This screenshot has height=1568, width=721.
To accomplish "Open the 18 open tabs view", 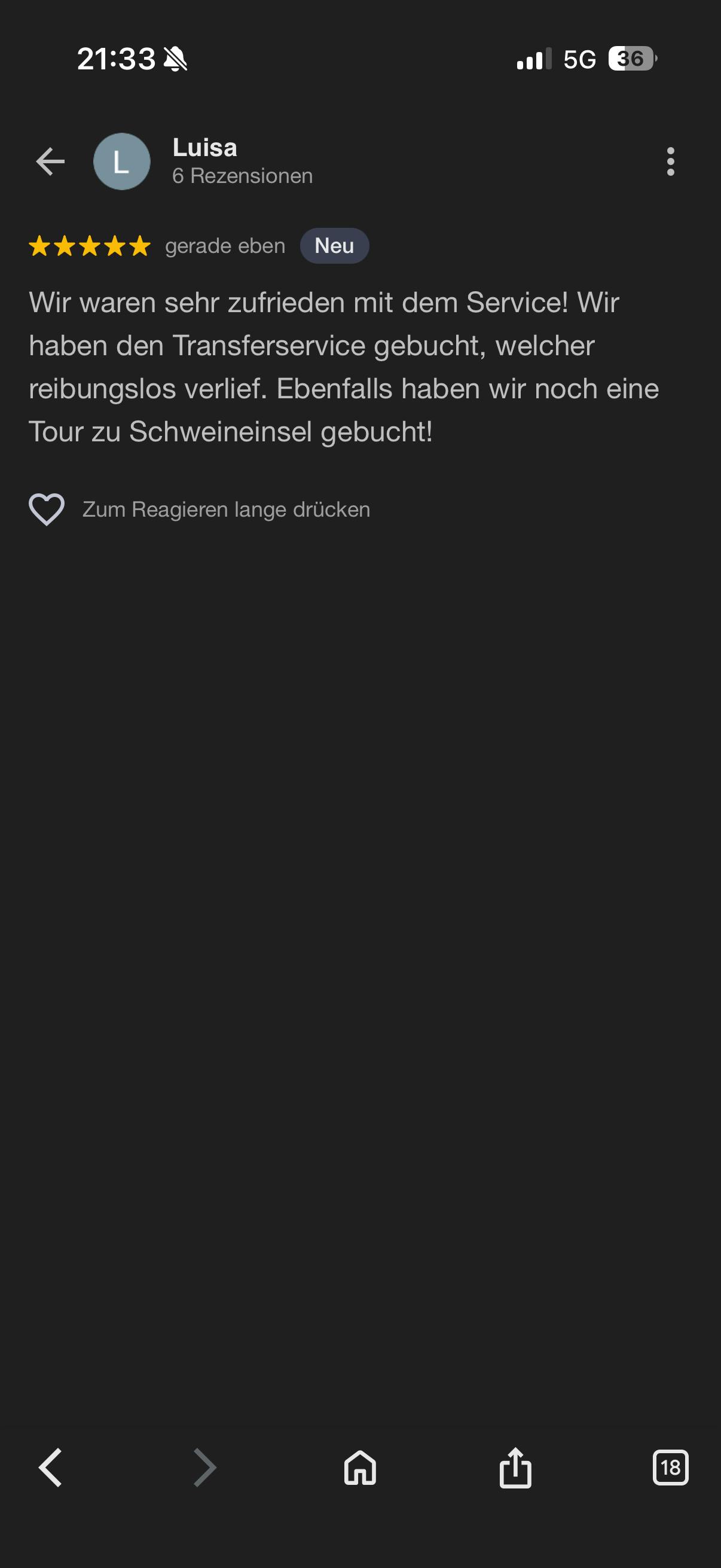I will click(x=670, y=1467).
